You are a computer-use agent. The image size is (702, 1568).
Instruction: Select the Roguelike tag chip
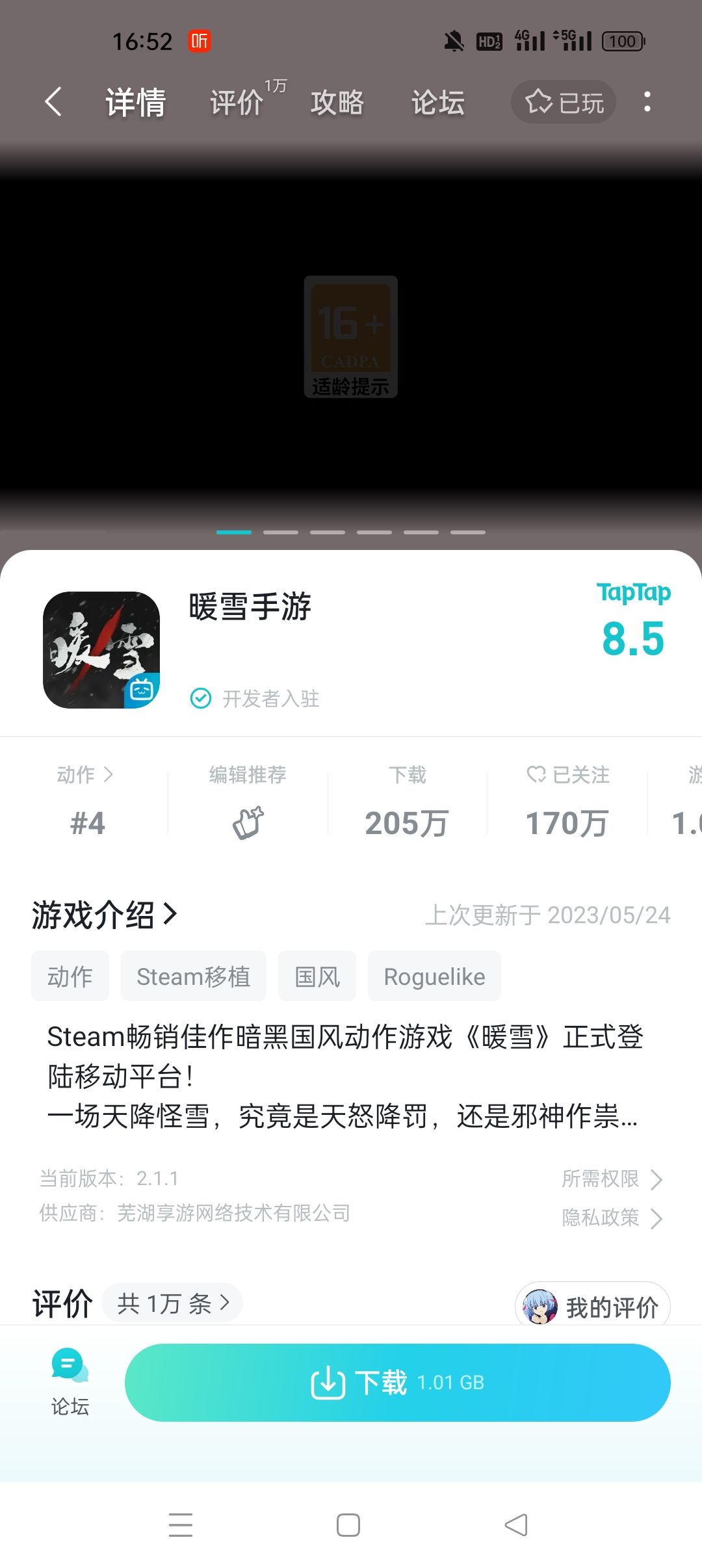pyautogui.click(x=434, y=976)
